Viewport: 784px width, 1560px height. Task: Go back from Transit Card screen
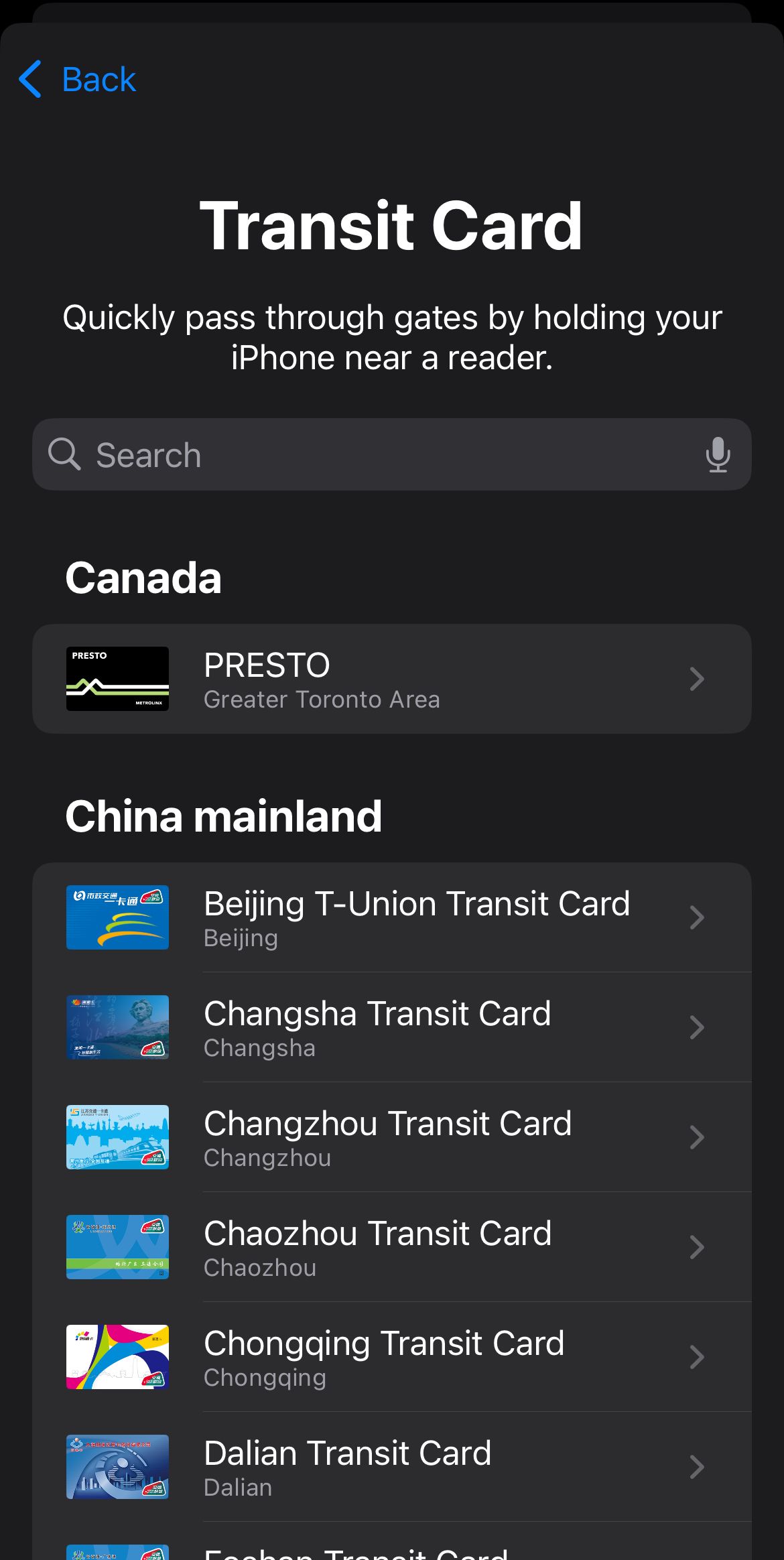[78, 80]
